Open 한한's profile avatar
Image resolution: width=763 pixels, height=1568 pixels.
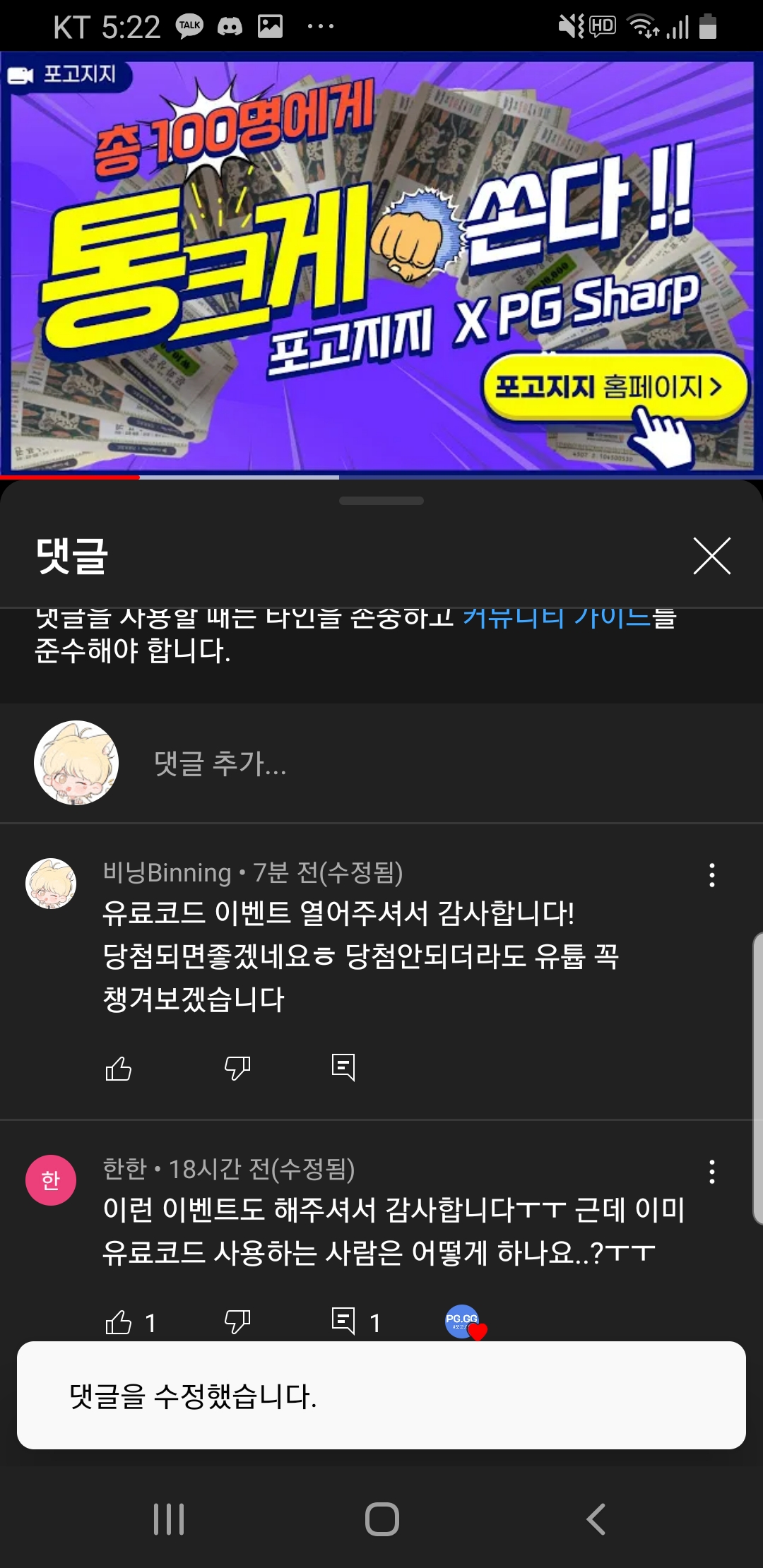[x=51, y=1180]
